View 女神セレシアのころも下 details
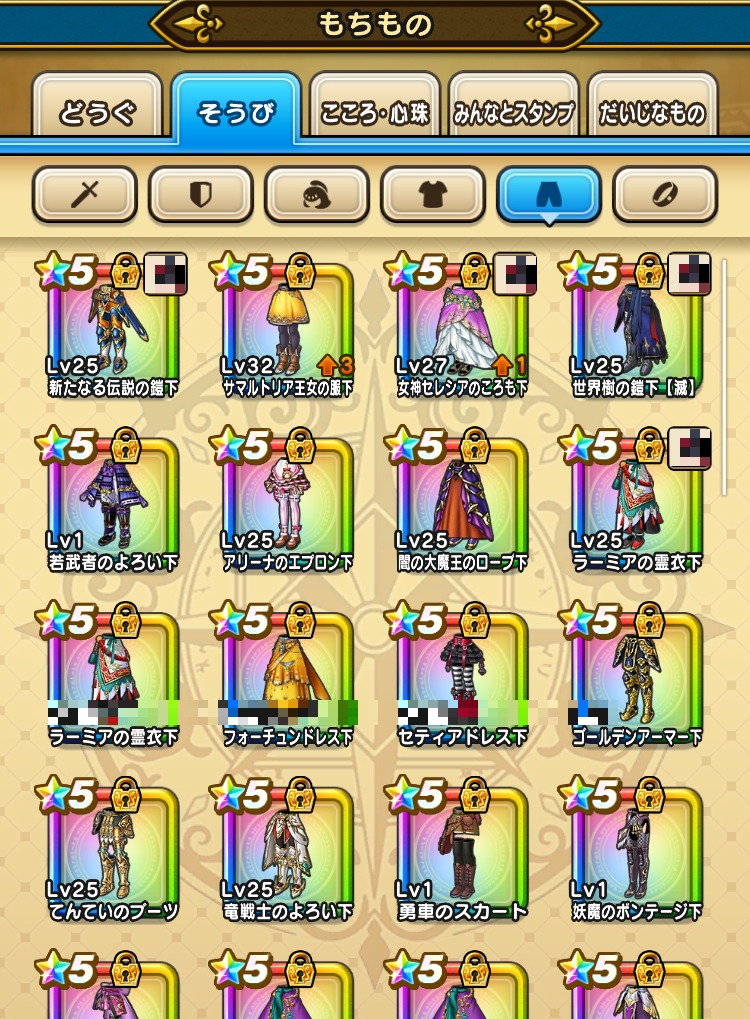 462,330
